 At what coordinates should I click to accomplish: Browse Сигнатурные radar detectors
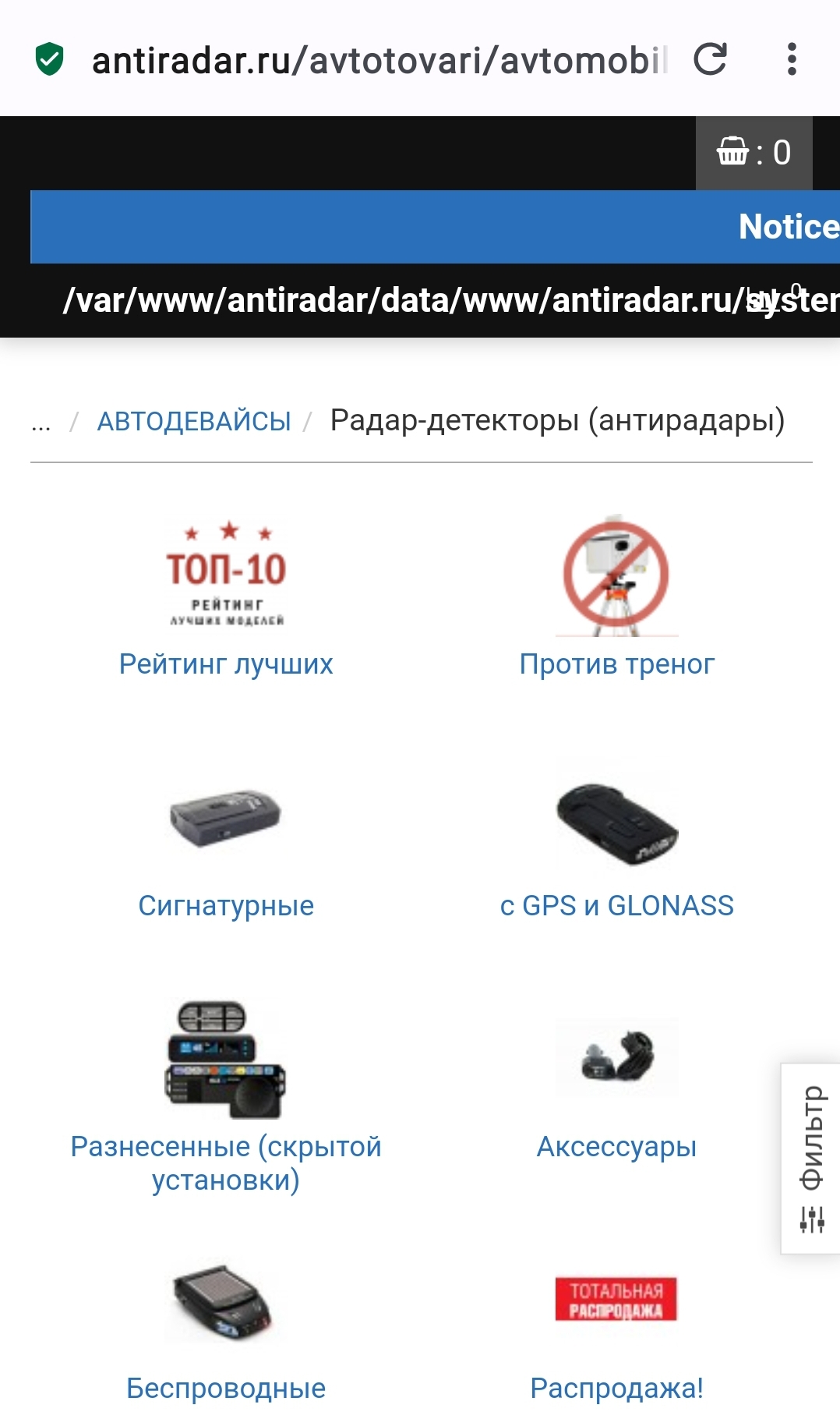226,905
